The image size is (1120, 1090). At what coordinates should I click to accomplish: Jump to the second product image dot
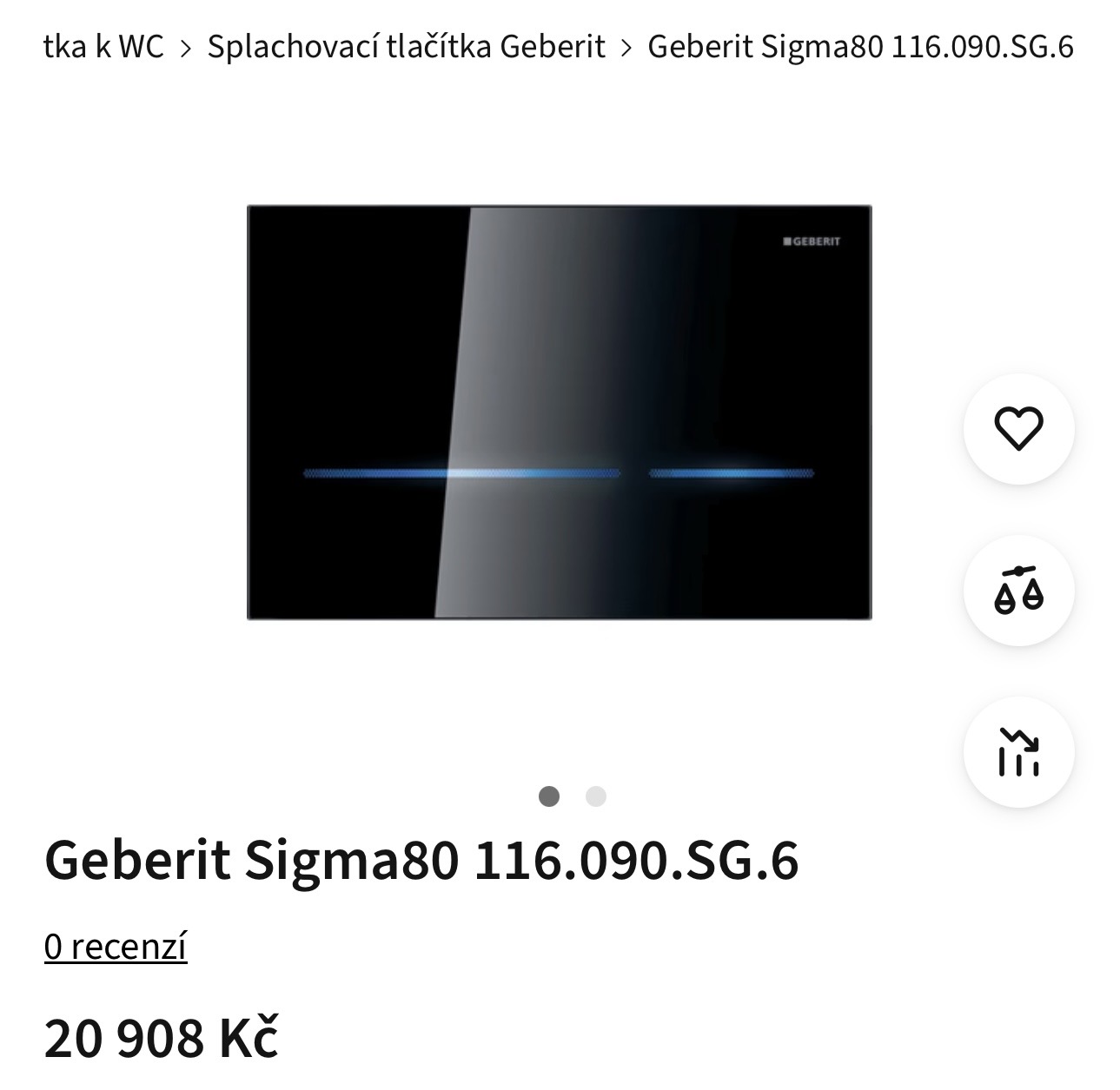click(x=595, y=796)
